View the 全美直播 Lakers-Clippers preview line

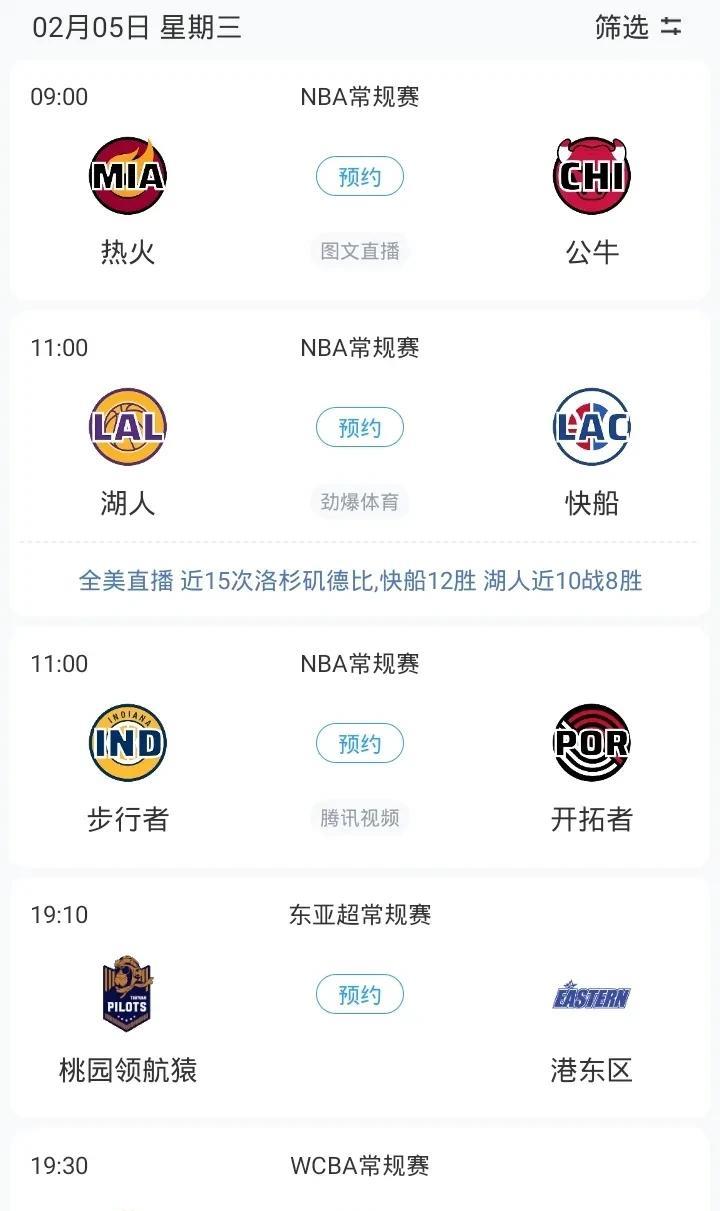pyautogui.click(x=360, y=581)
